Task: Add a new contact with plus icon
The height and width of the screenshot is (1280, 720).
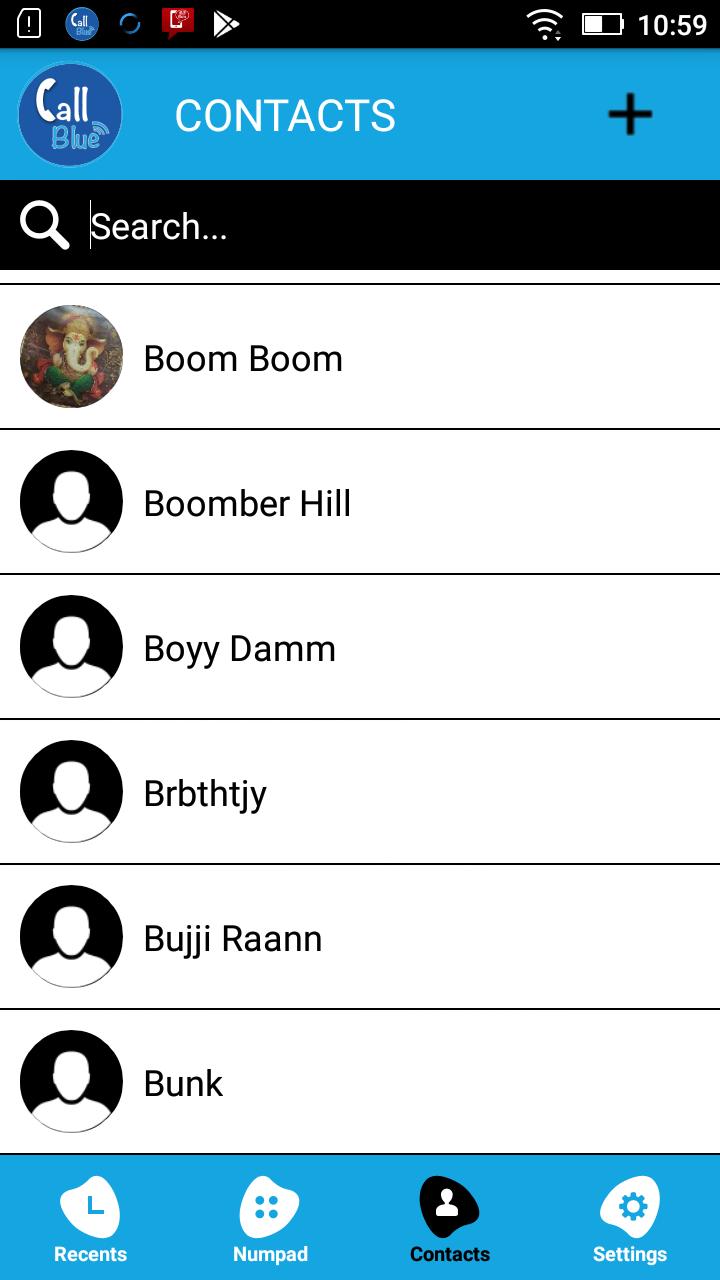Action: point(630,116)
